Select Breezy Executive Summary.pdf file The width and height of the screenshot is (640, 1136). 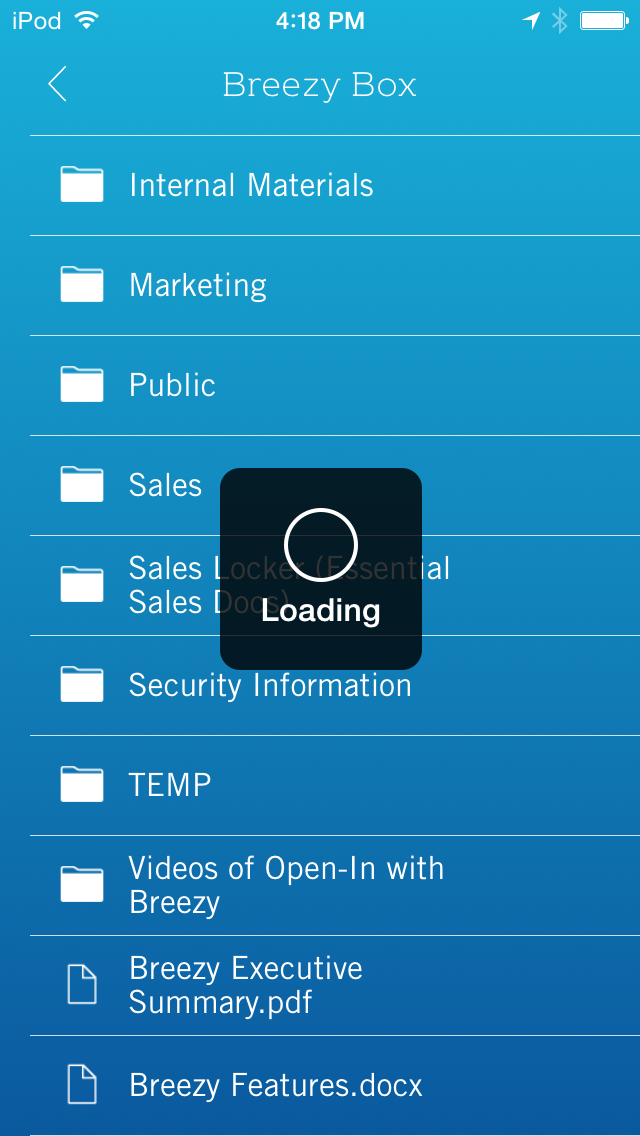(x=245, y=986)
